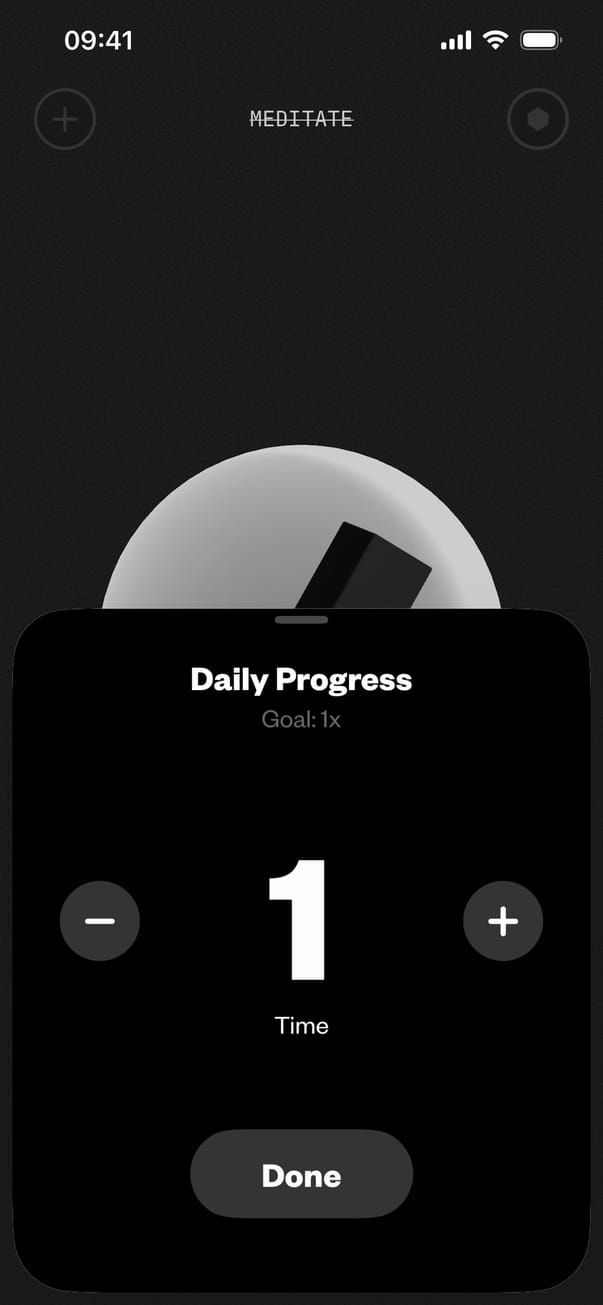This screenshot has height=1305, width=603.
Task: Tap the sheet's drag handle
Action: pos(301,620)
